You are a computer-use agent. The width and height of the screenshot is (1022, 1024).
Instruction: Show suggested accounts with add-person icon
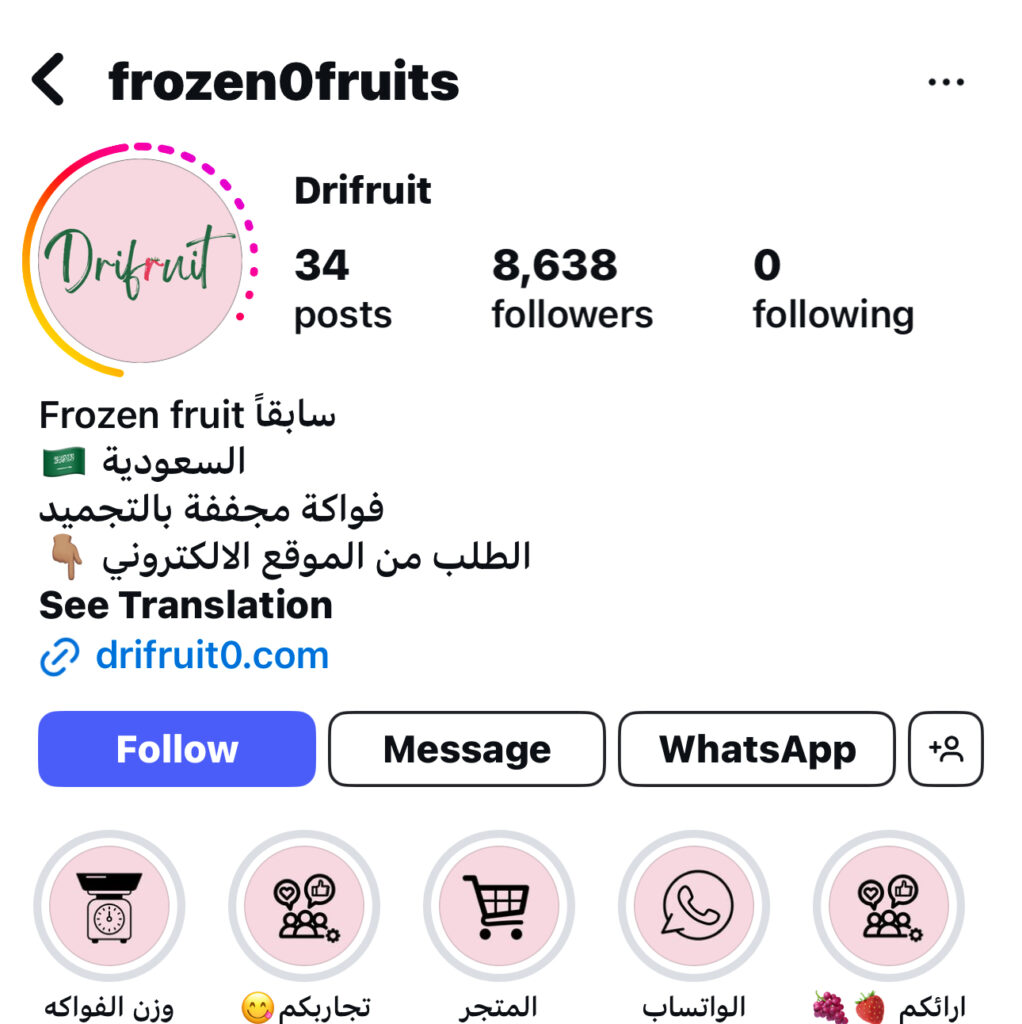tap(945, 749)
